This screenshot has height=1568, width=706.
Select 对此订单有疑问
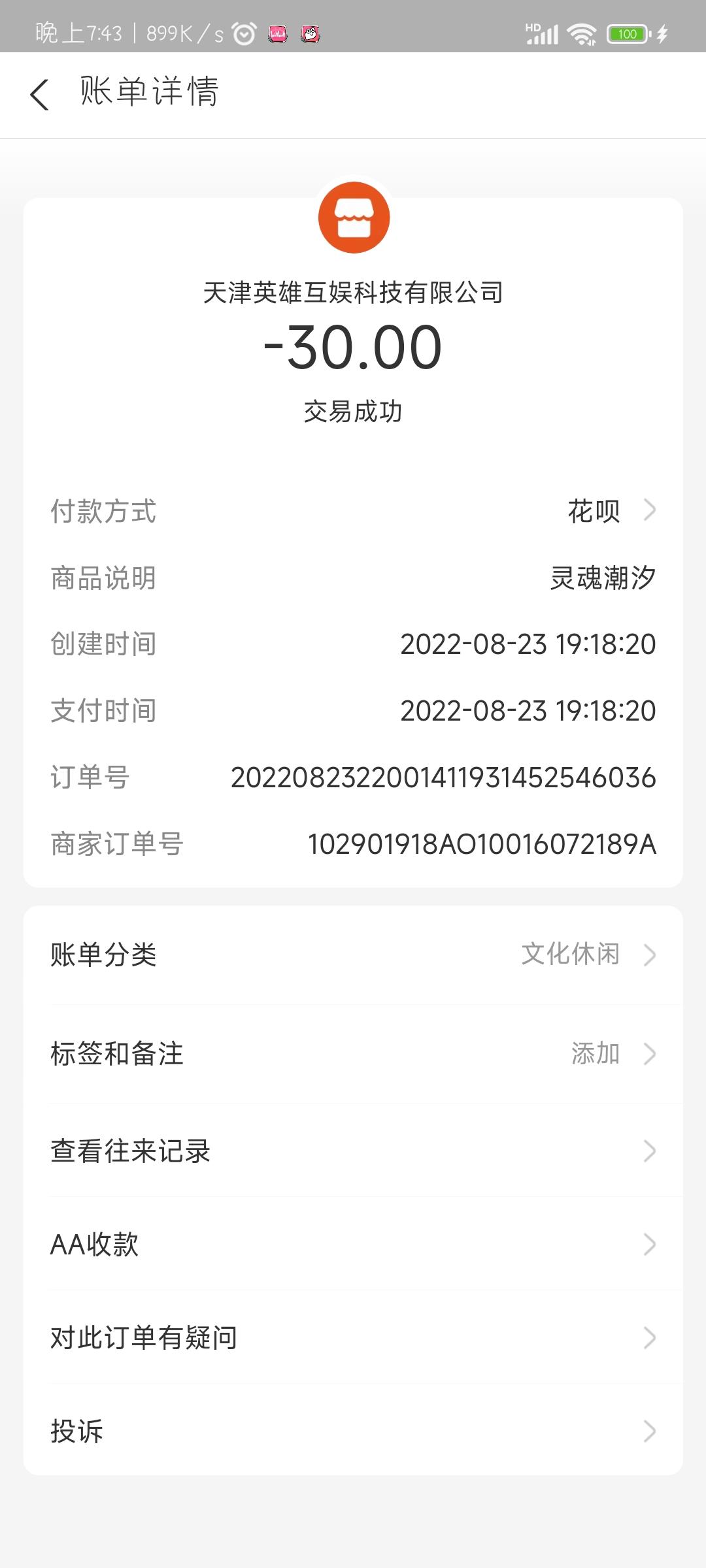(x=353, y=1338)
